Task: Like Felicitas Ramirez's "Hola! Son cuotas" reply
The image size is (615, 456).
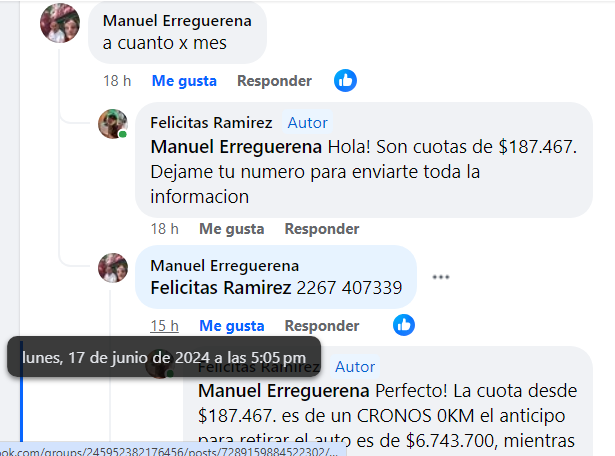Action: (232, 228)
